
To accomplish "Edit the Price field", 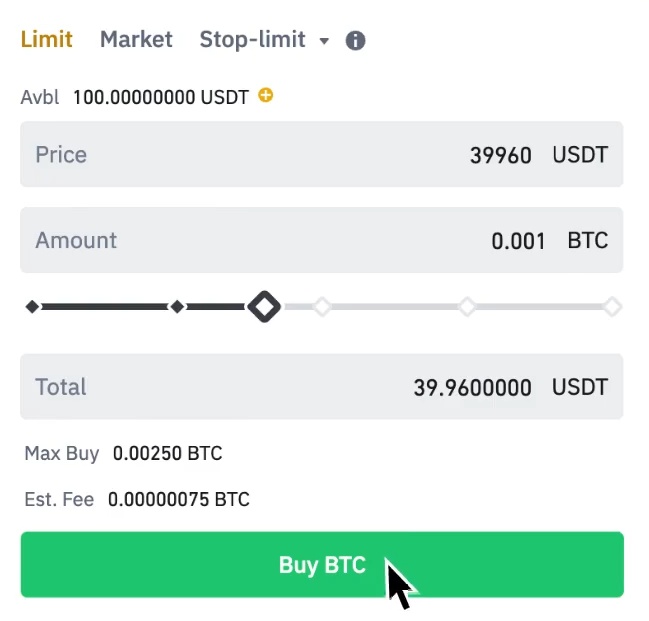I will 320,155.
